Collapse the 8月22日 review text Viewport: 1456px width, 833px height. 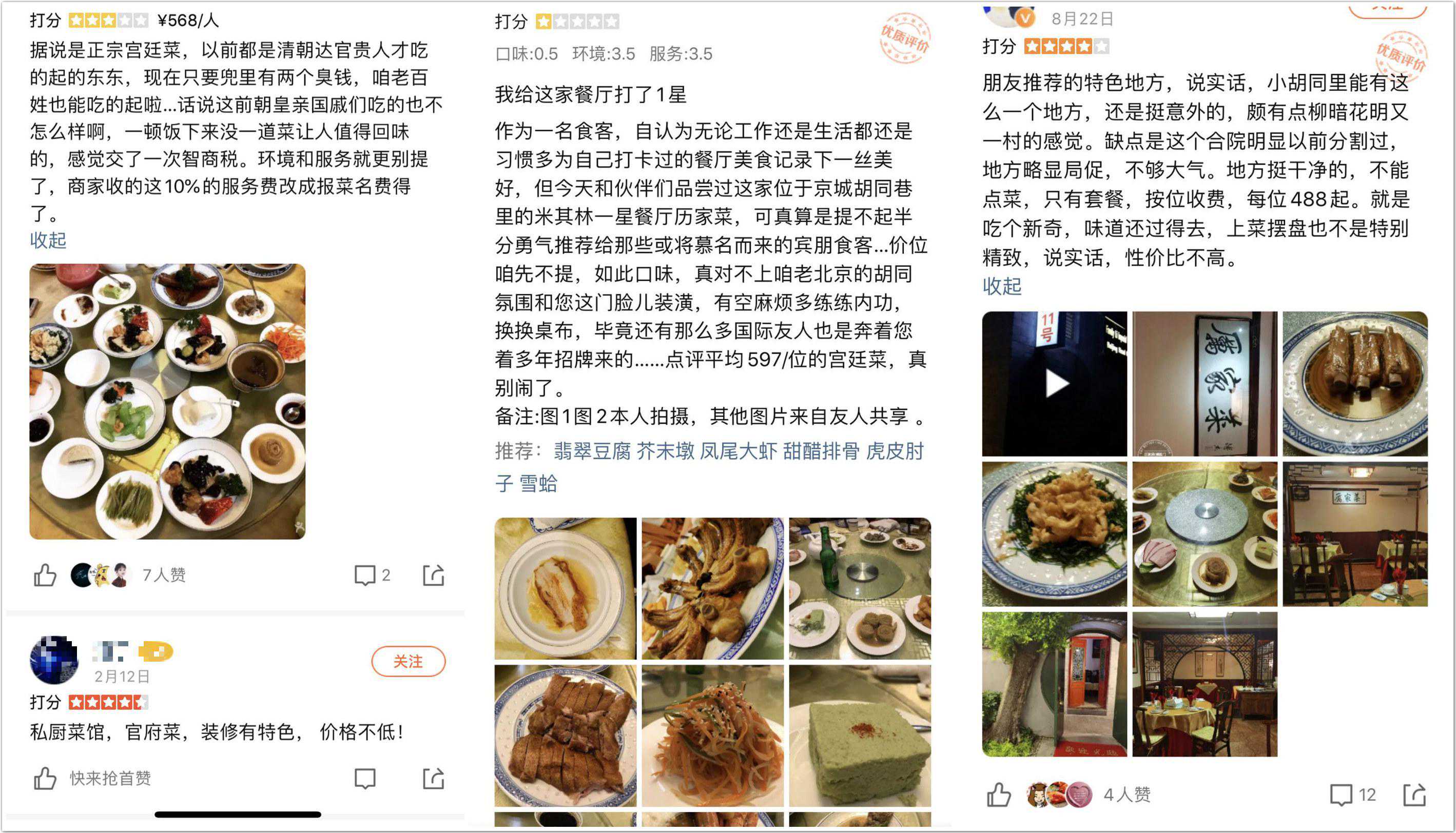tap(1002, 286)
